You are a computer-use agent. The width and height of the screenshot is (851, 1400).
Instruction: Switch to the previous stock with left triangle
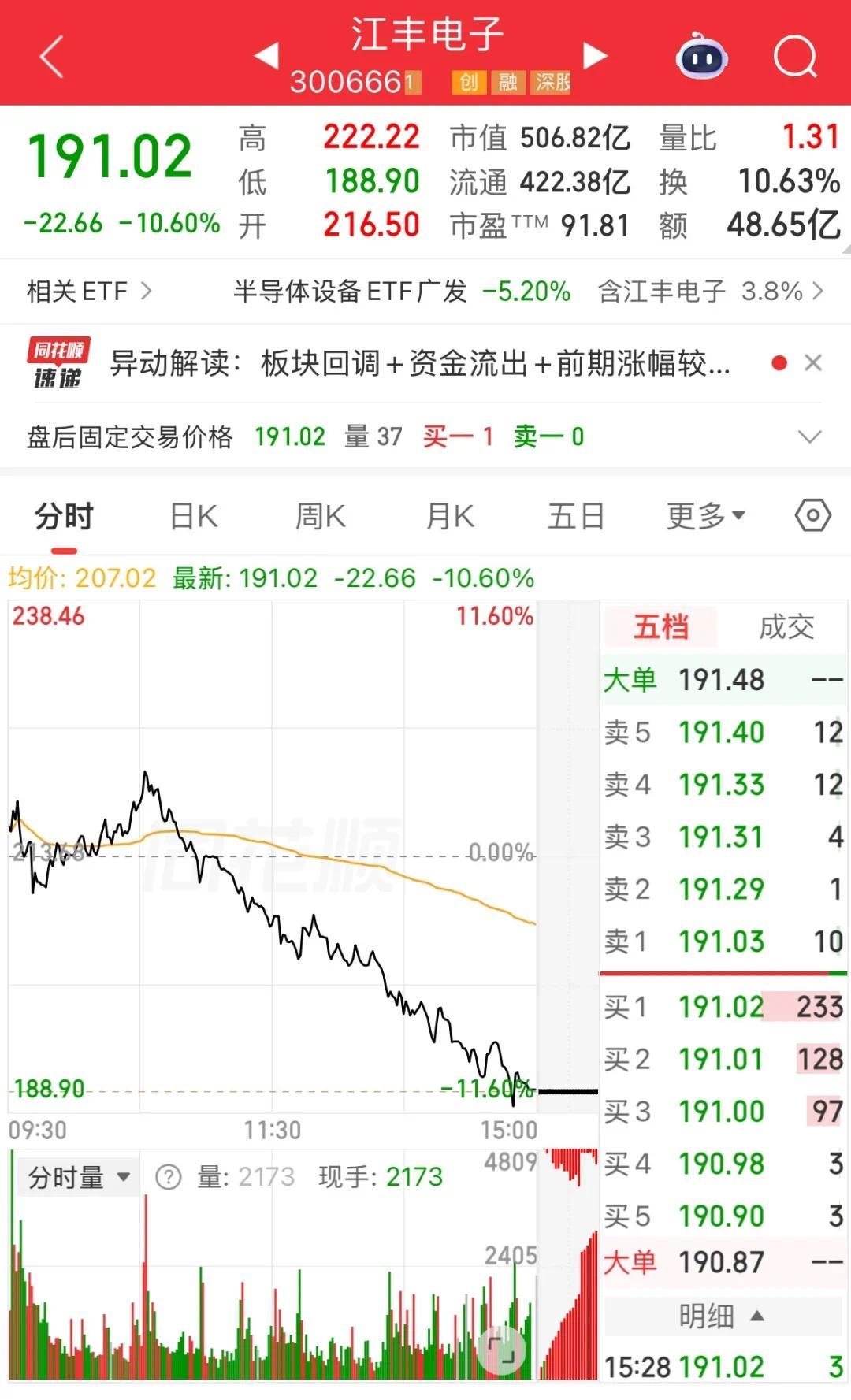point(267,55)
